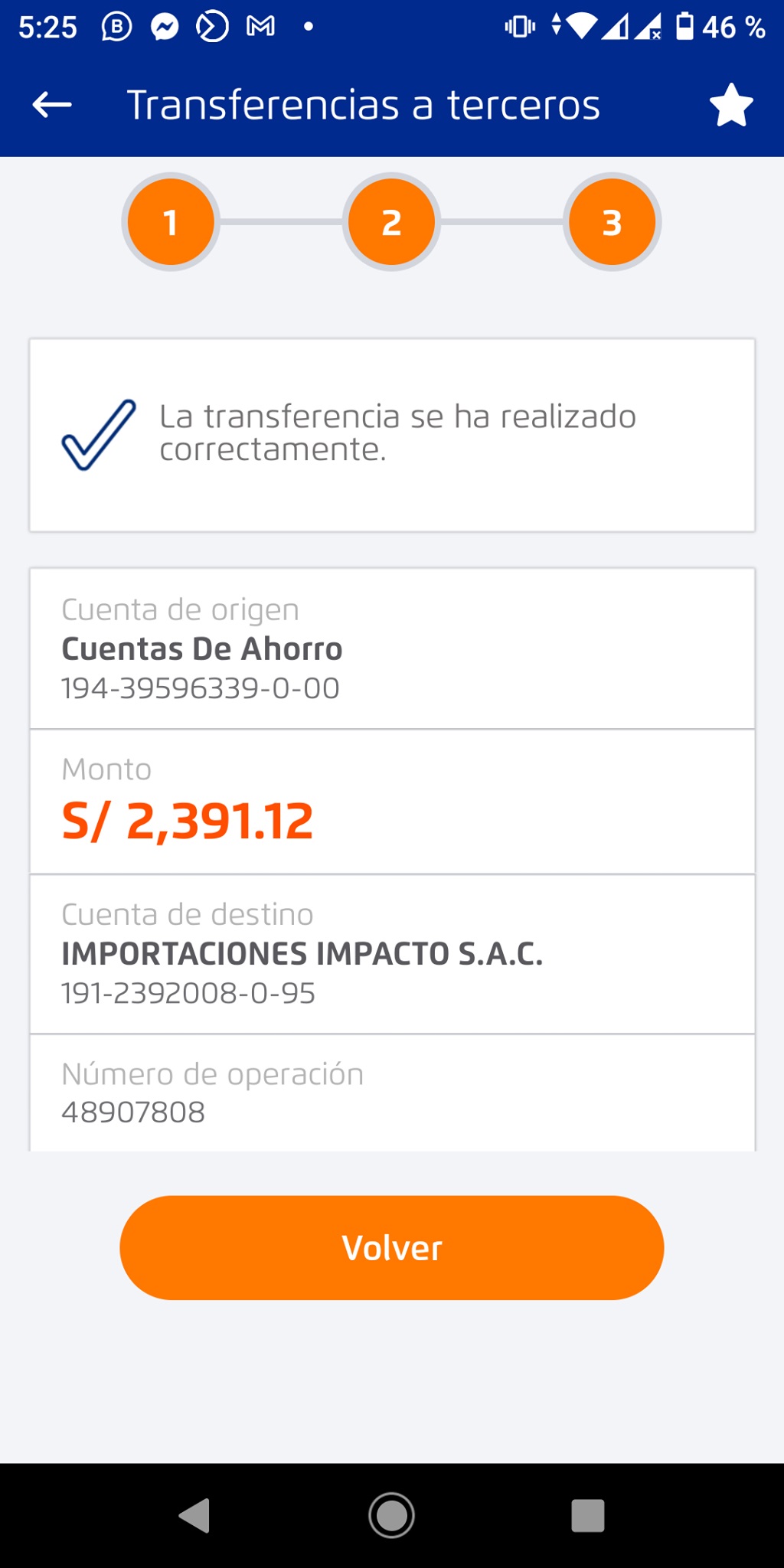The height and width of the screenshot is (1568, 784).
Task: Go back using the top arrow
Action: point(52,105)
